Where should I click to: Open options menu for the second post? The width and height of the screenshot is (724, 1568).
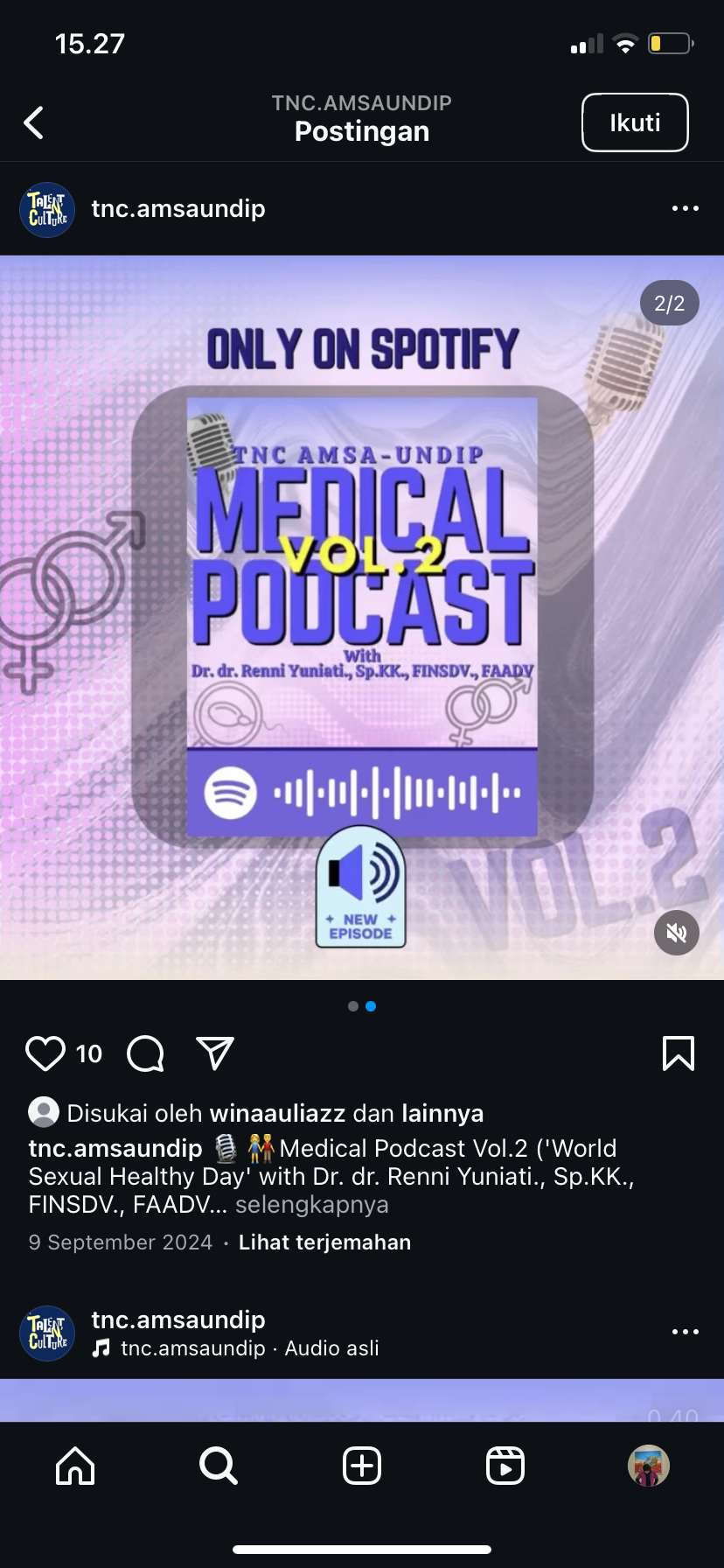pos(685,1332)
